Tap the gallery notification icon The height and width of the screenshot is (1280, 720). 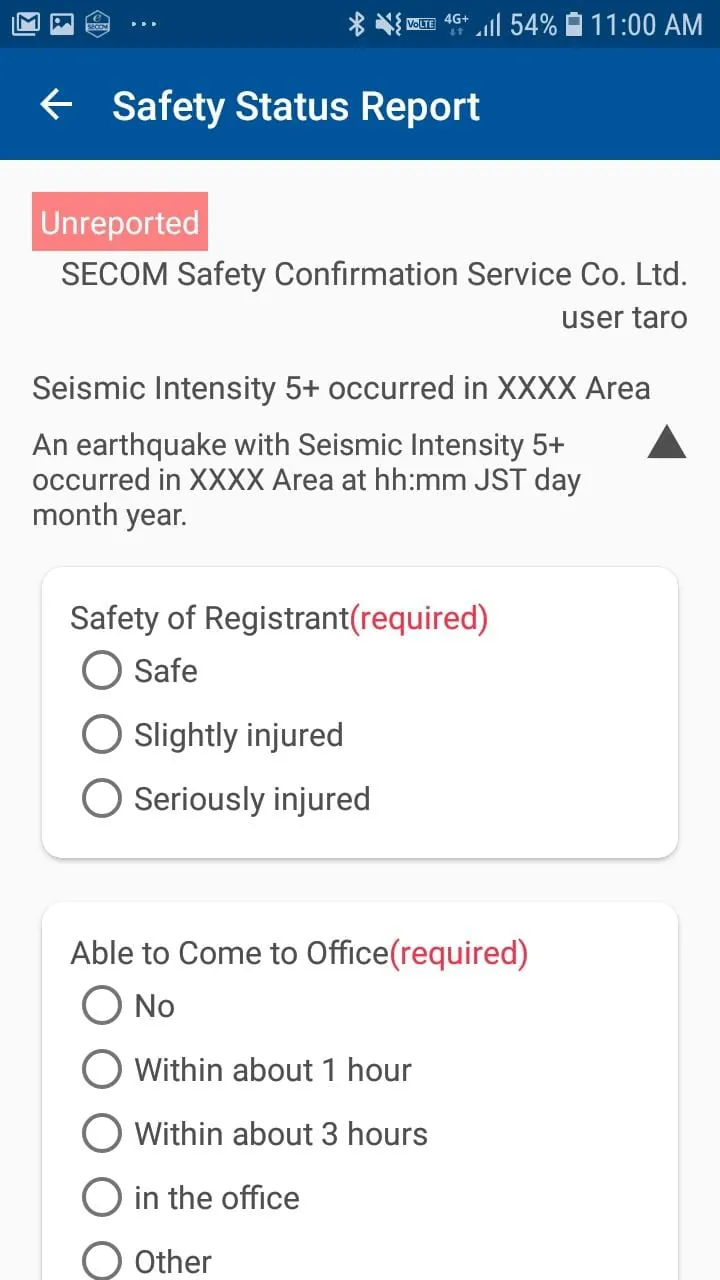[x=62, y=22]
